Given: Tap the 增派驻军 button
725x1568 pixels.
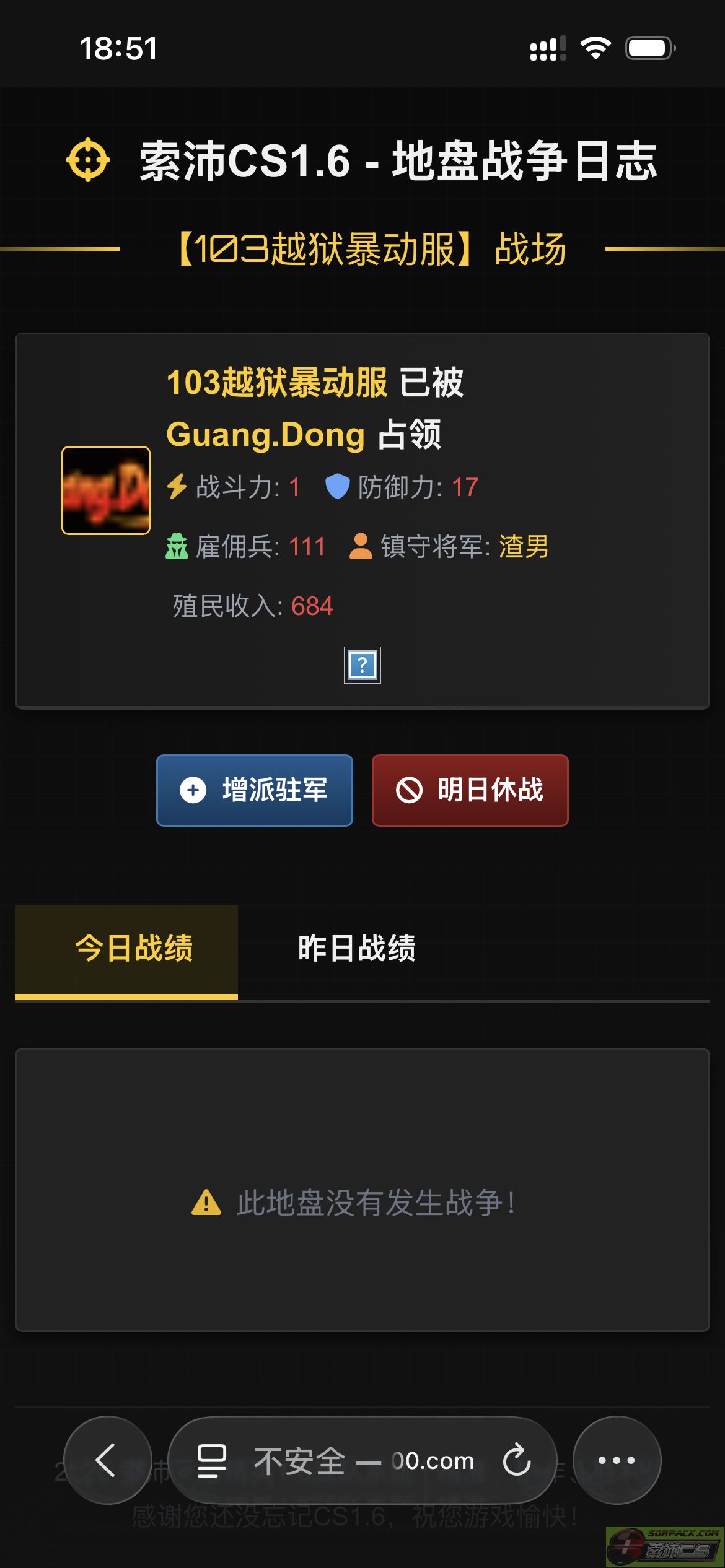Looking at the screenshot, I should click(255, 790).
